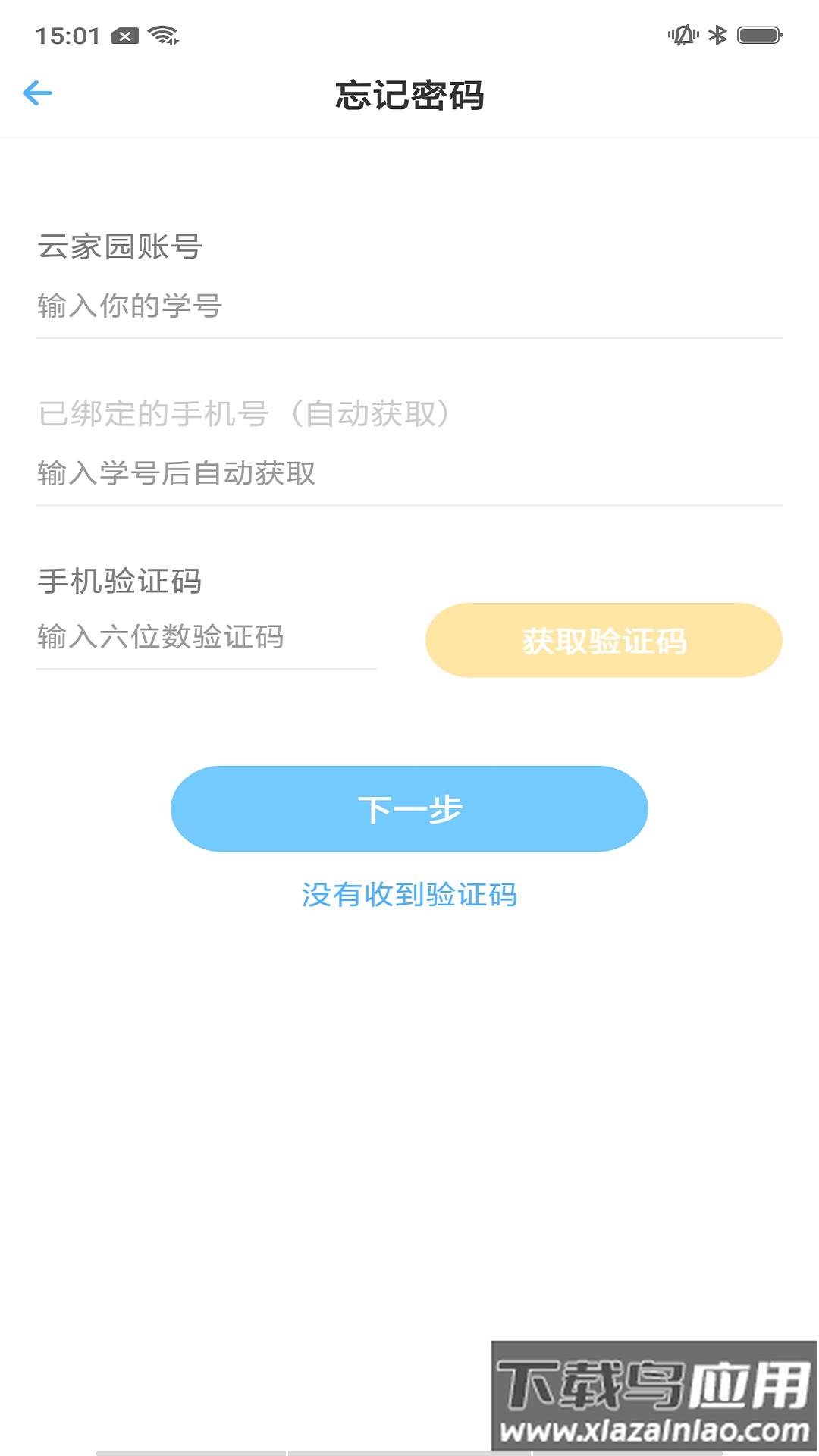Image resolution: width=819 pixels, height=1456 pixels.
Task: Click the Wi-Fi icon in status bar
Action: coord(164,33)
